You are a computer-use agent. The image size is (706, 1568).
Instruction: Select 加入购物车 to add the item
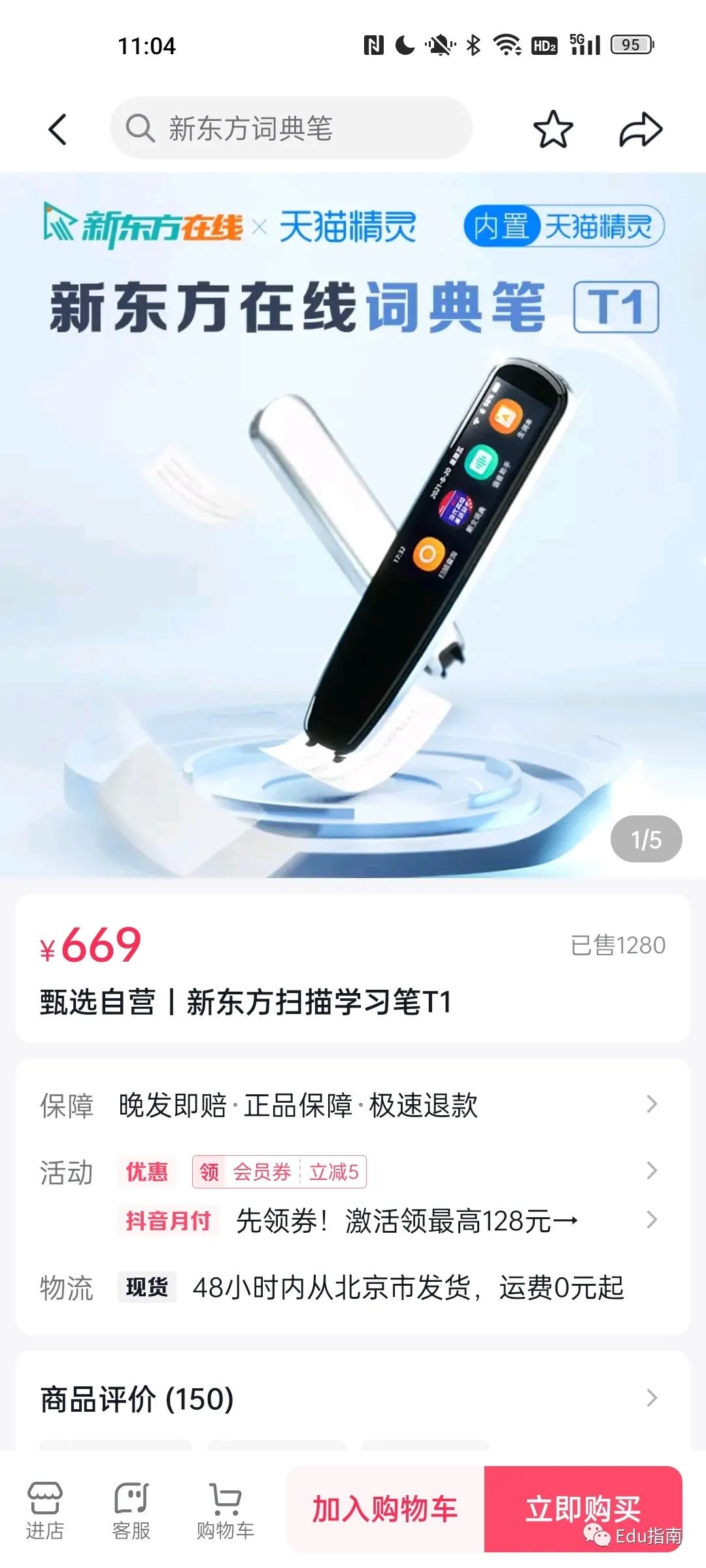385,1509
